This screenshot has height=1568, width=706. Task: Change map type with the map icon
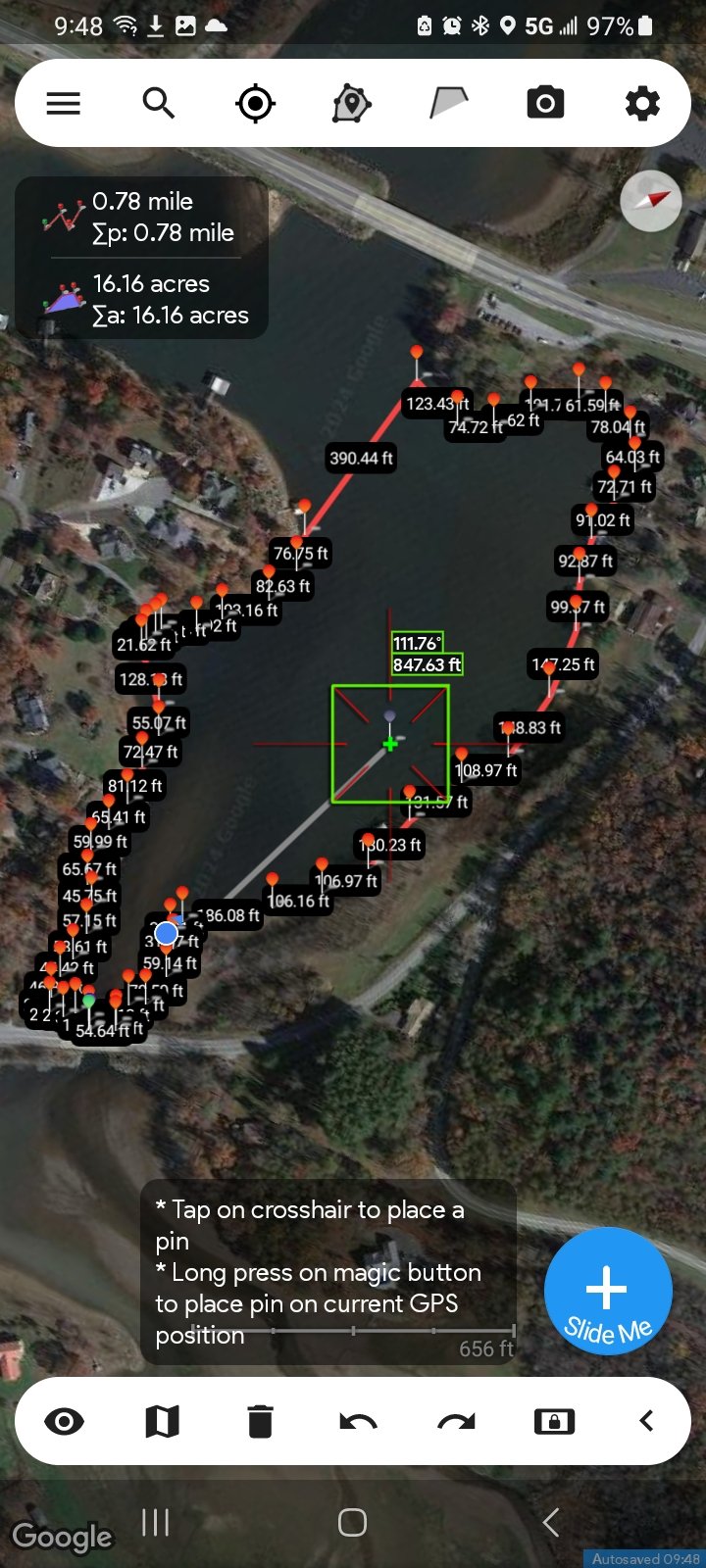[x=162, y=1421]
